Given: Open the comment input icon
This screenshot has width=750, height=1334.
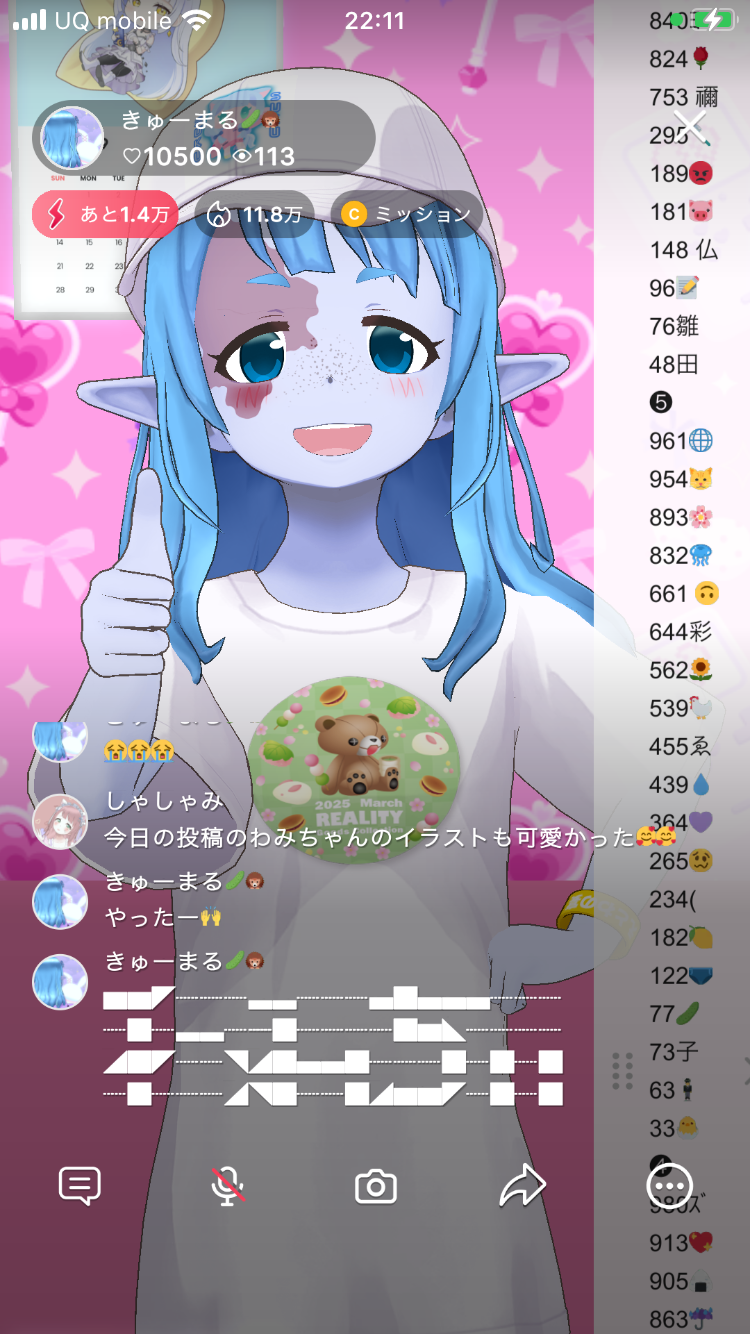Looking at the screenshot, I should click(x=80, y=1186).
